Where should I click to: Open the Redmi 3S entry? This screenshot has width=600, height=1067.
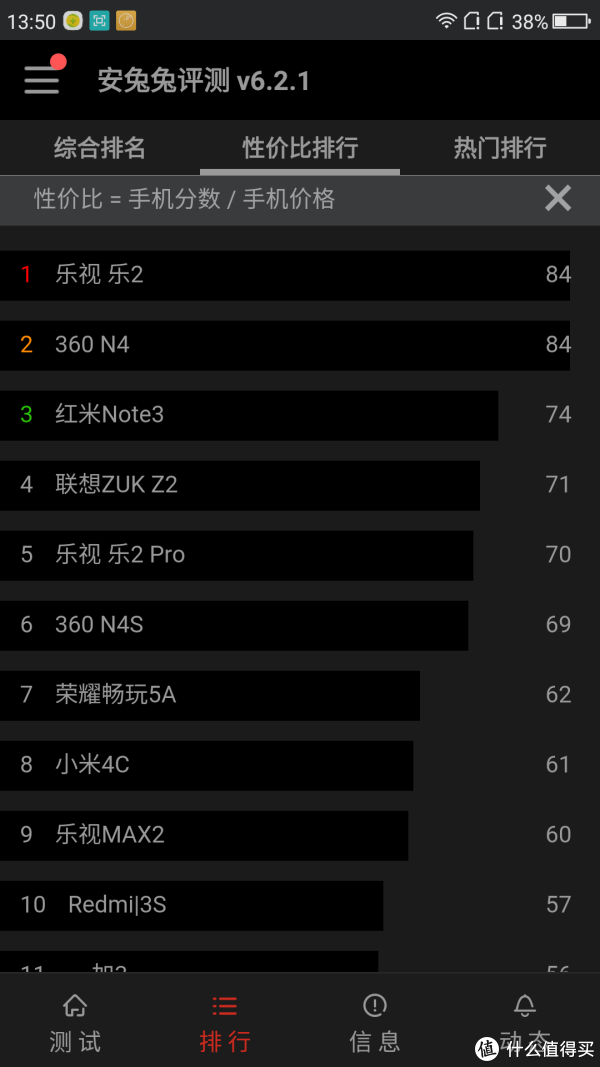click(300, 906)
